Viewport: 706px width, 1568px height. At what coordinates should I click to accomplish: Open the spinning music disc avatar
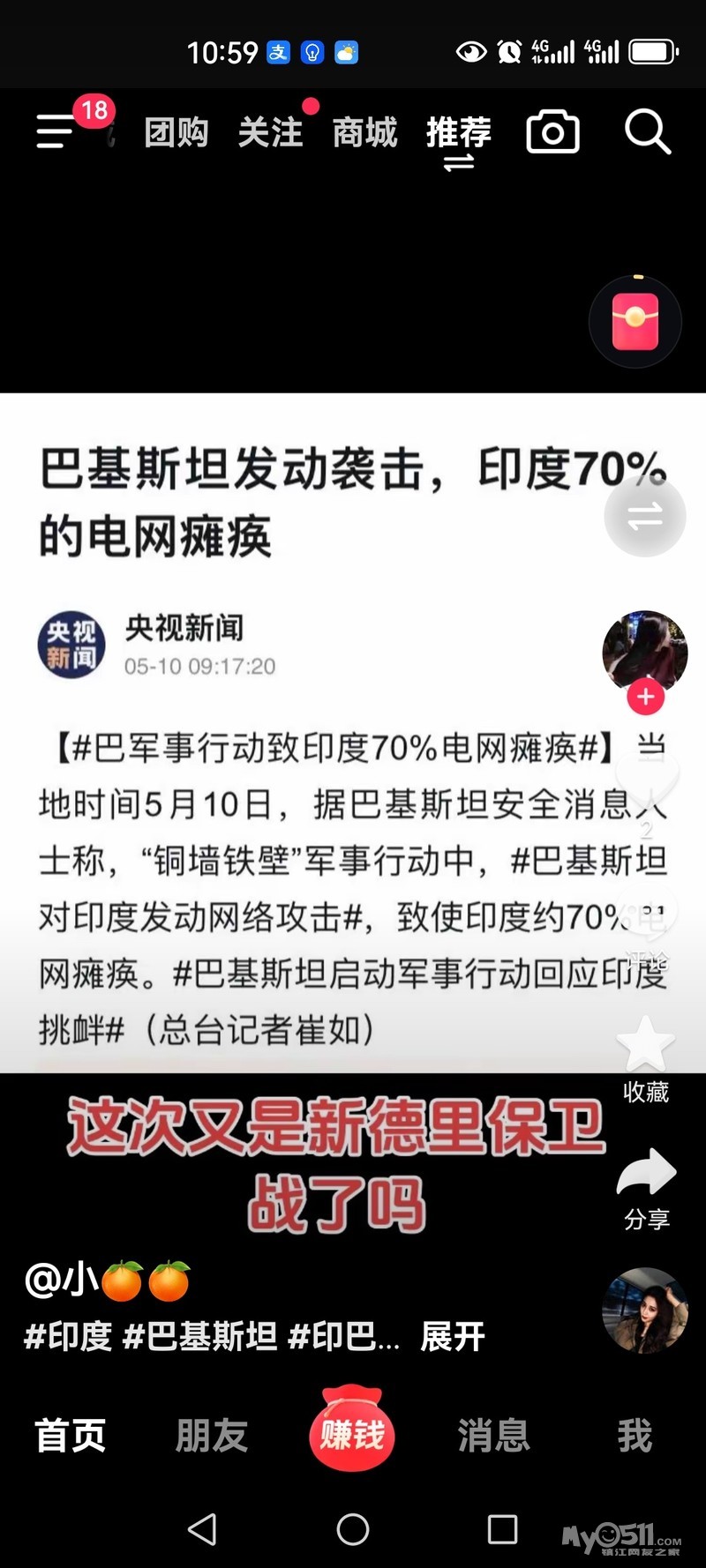tap(644, 1311)
